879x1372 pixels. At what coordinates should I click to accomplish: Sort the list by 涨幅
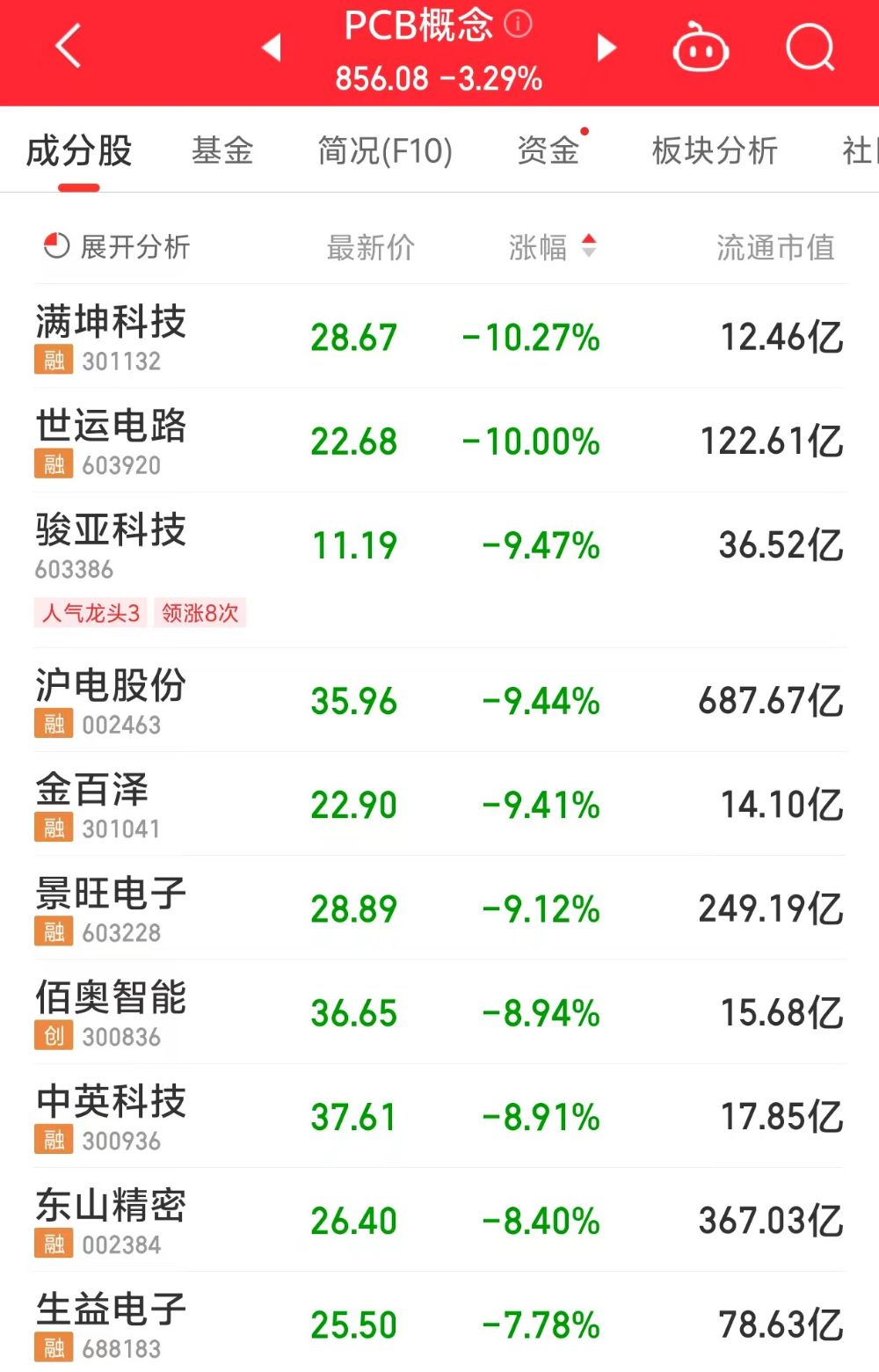(x=552, y=247)
